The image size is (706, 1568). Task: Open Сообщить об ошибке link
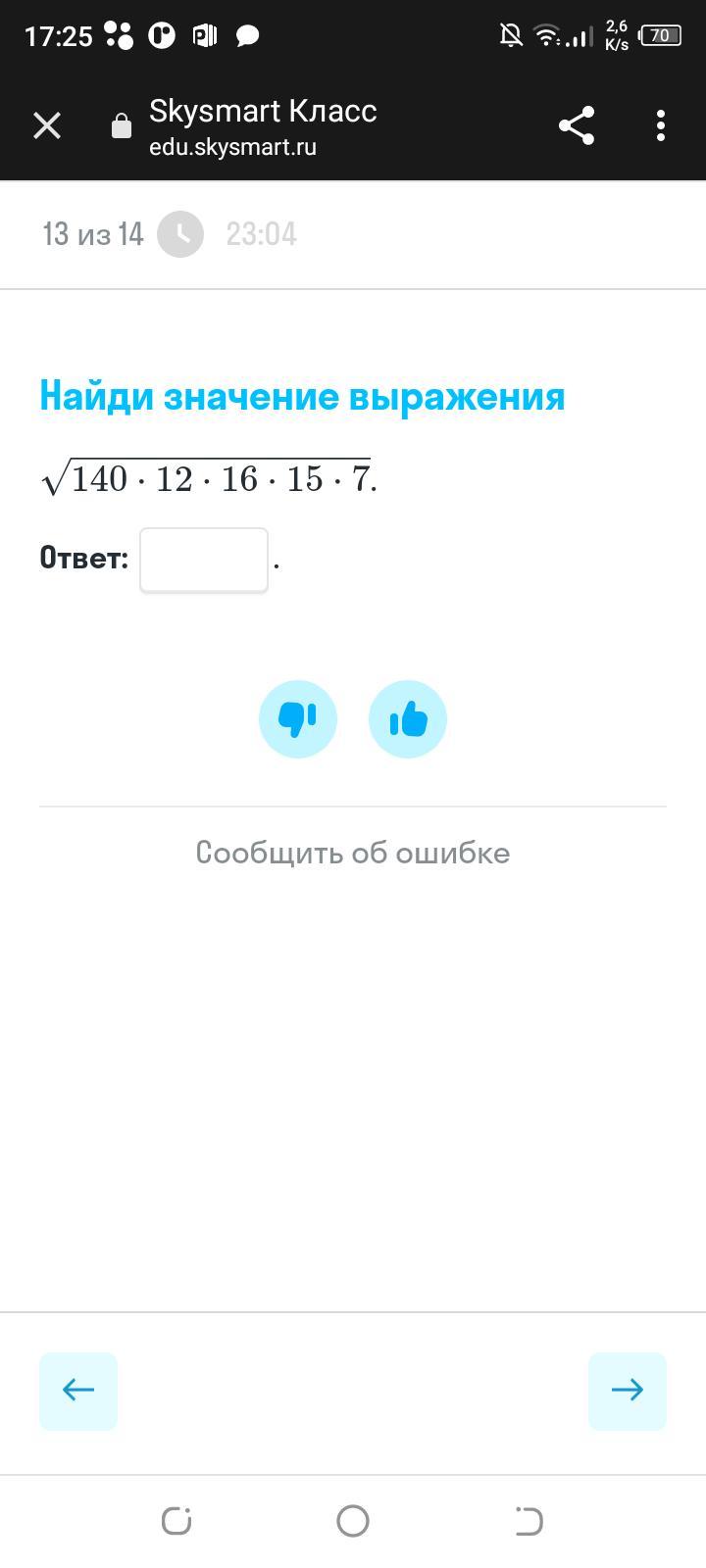[353, 853]
